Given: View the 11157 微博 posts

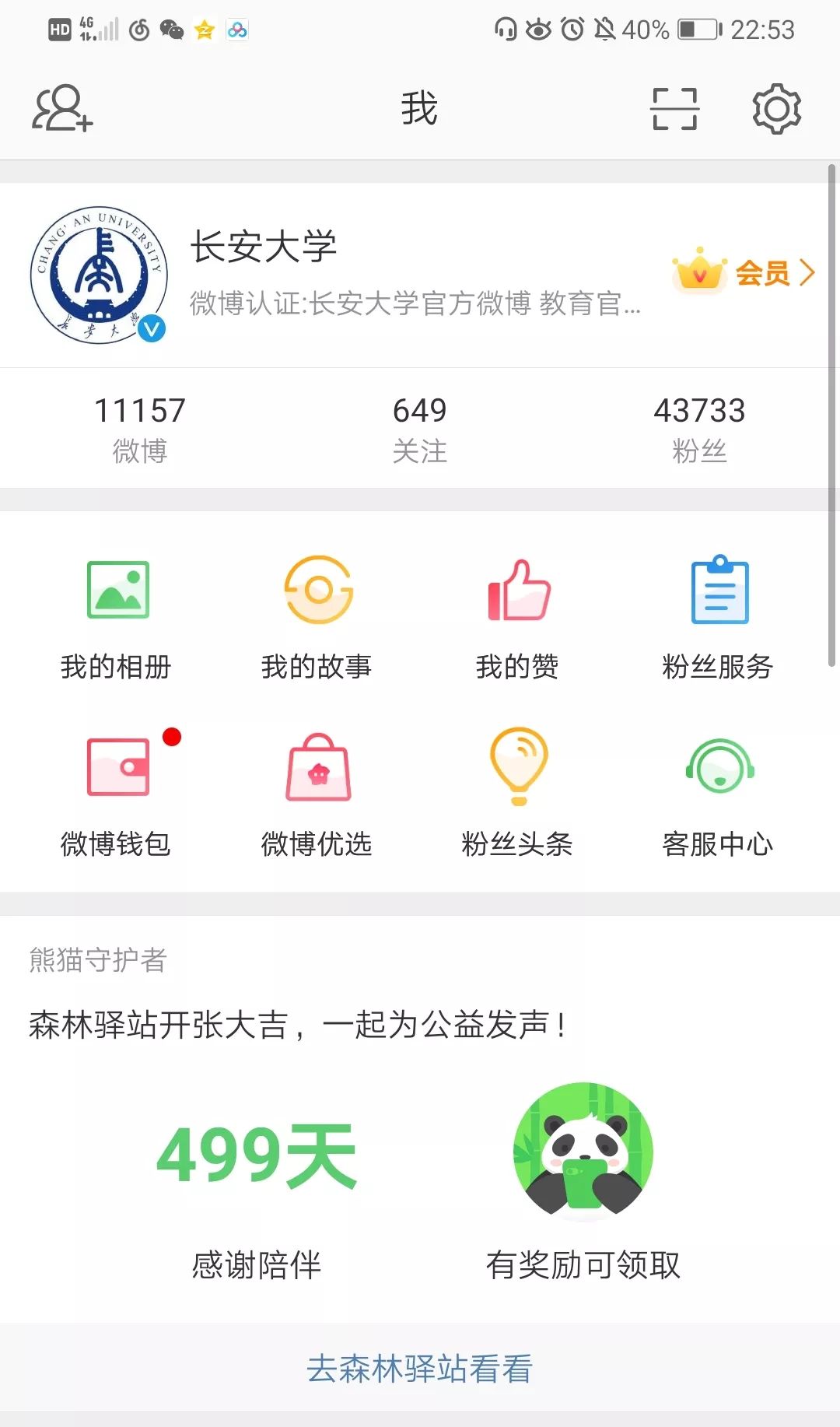Looking at the screenshot, I should click(140, 428).
